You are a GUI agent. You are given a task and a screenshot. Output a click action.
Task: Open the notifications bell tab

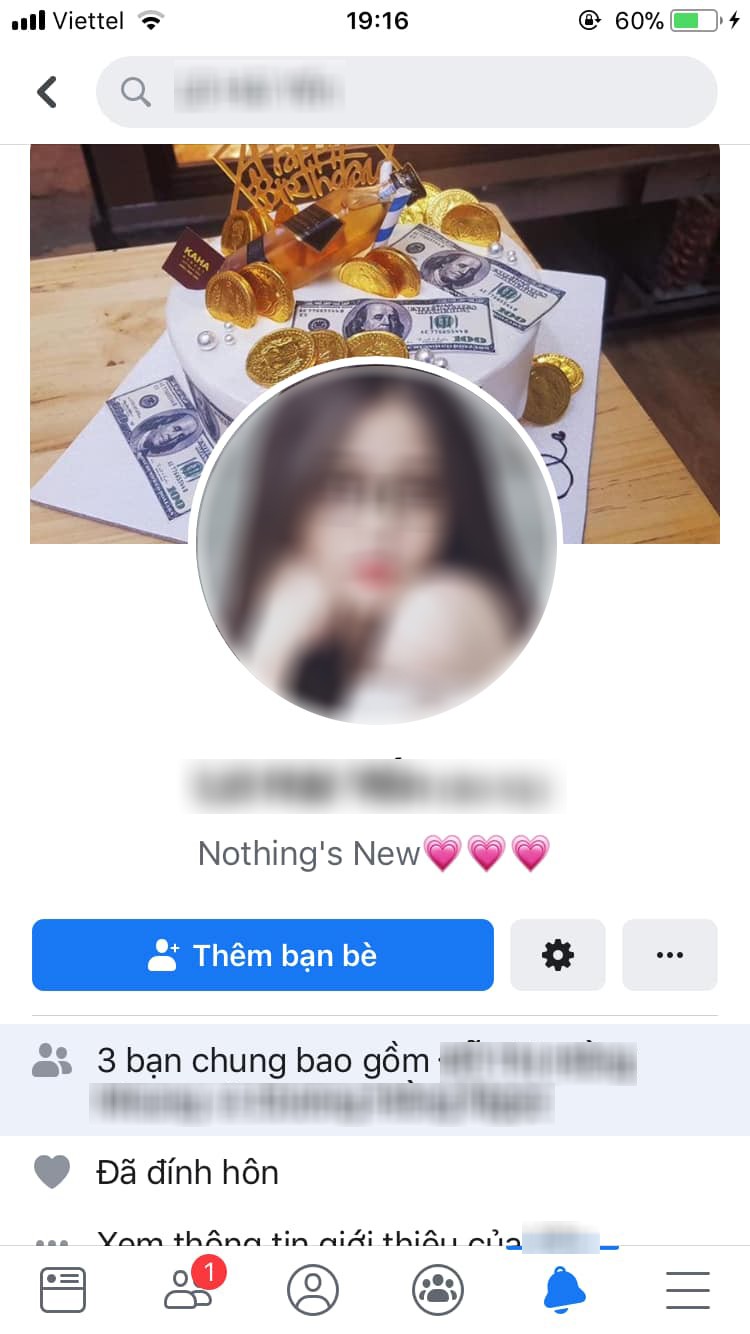[564, 1290]
